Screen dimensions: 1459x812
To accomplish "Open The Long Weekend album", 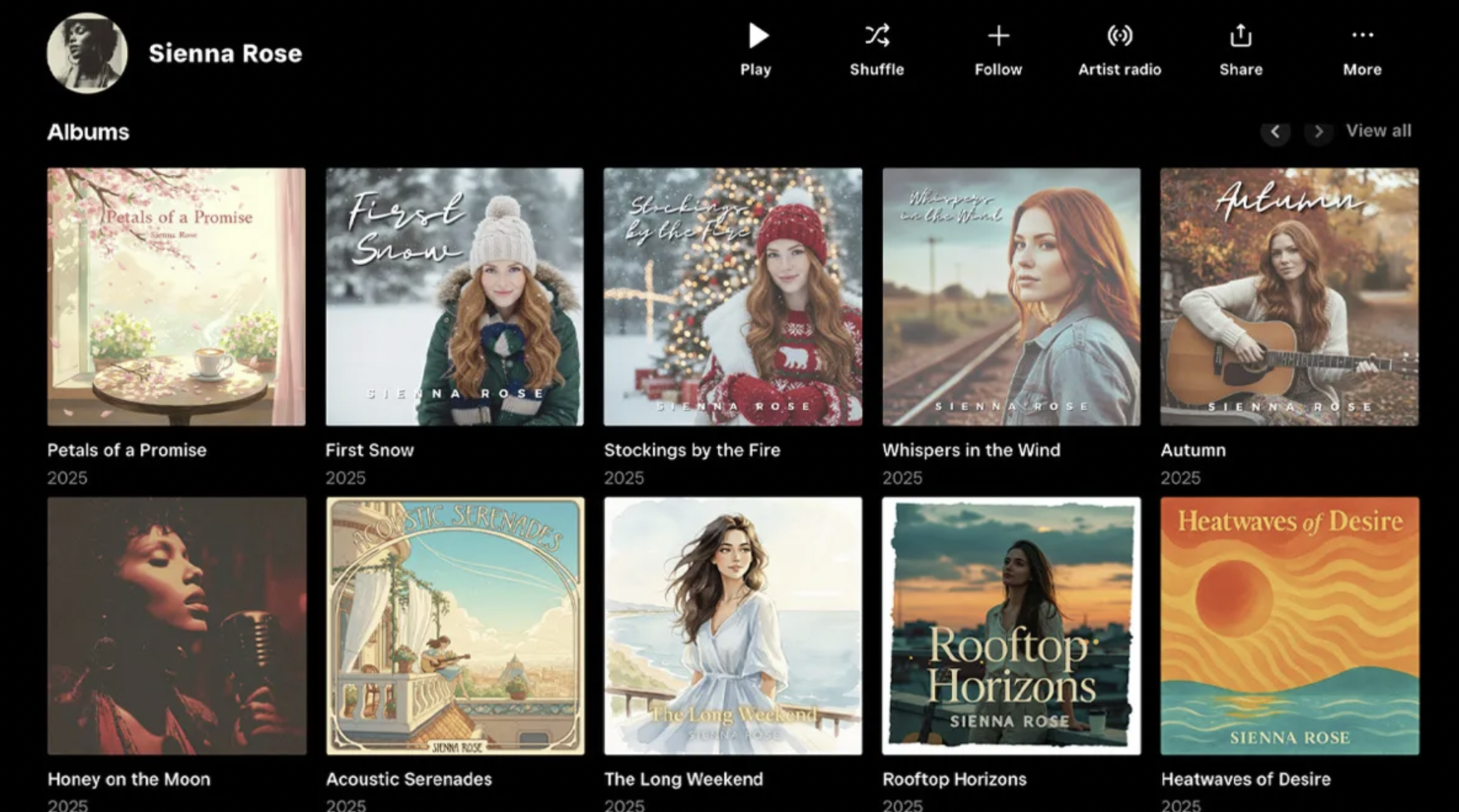I will pos(732,626).
